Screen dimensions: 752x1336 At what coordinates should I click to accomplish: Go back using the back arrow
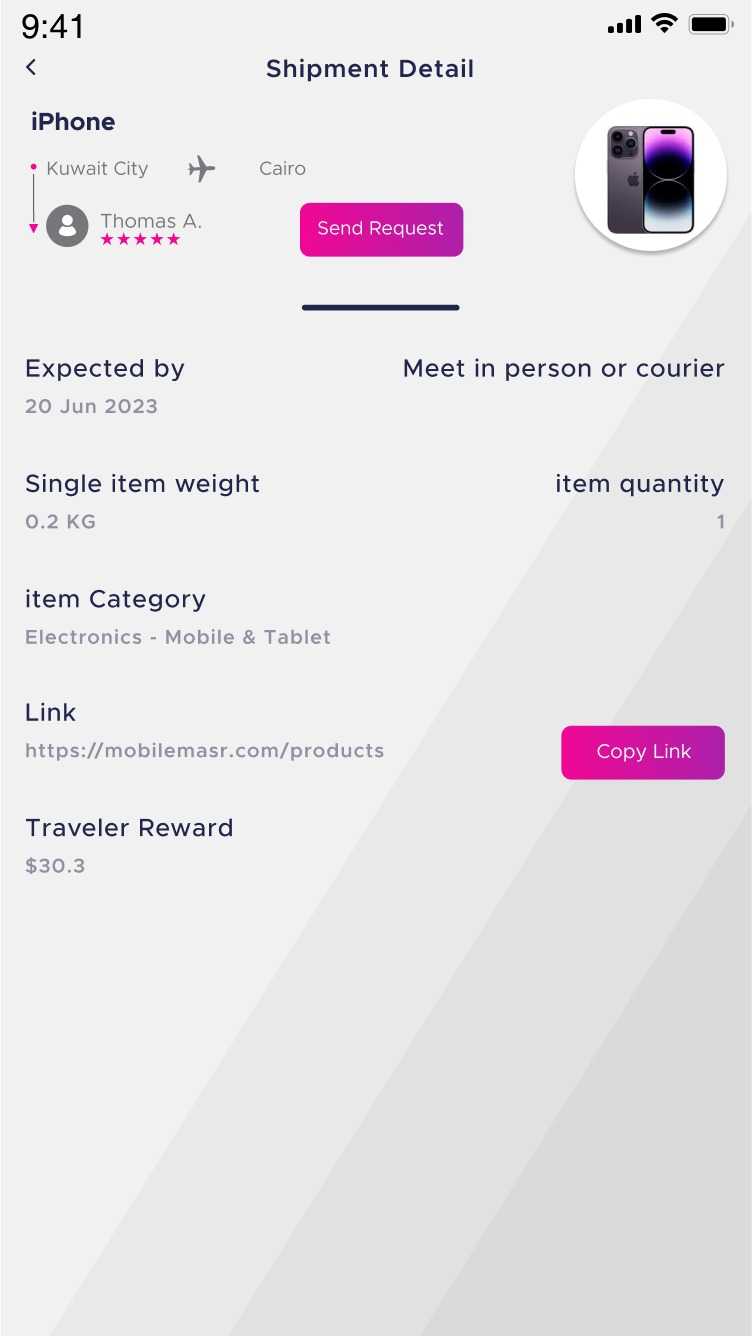tap(31, 67)
